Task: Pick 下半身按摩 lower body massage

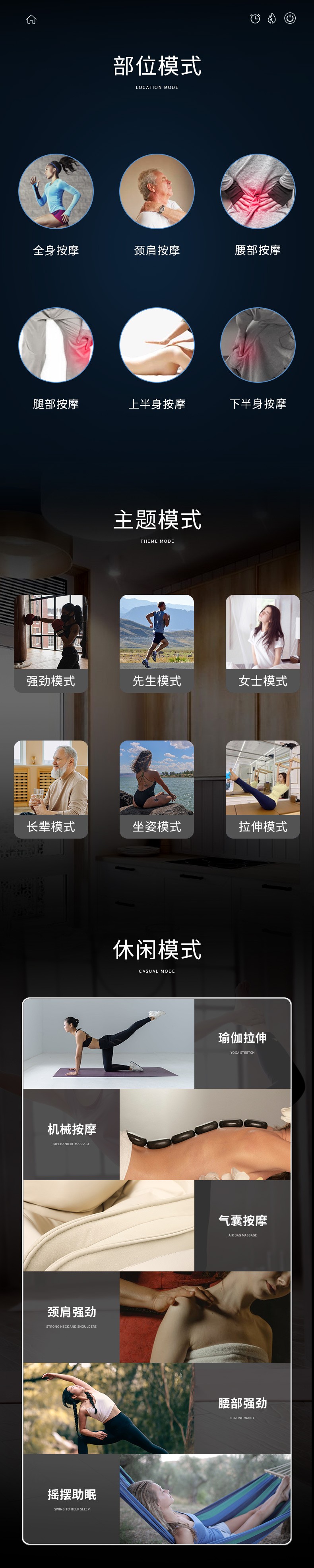Action: point(257,345)
